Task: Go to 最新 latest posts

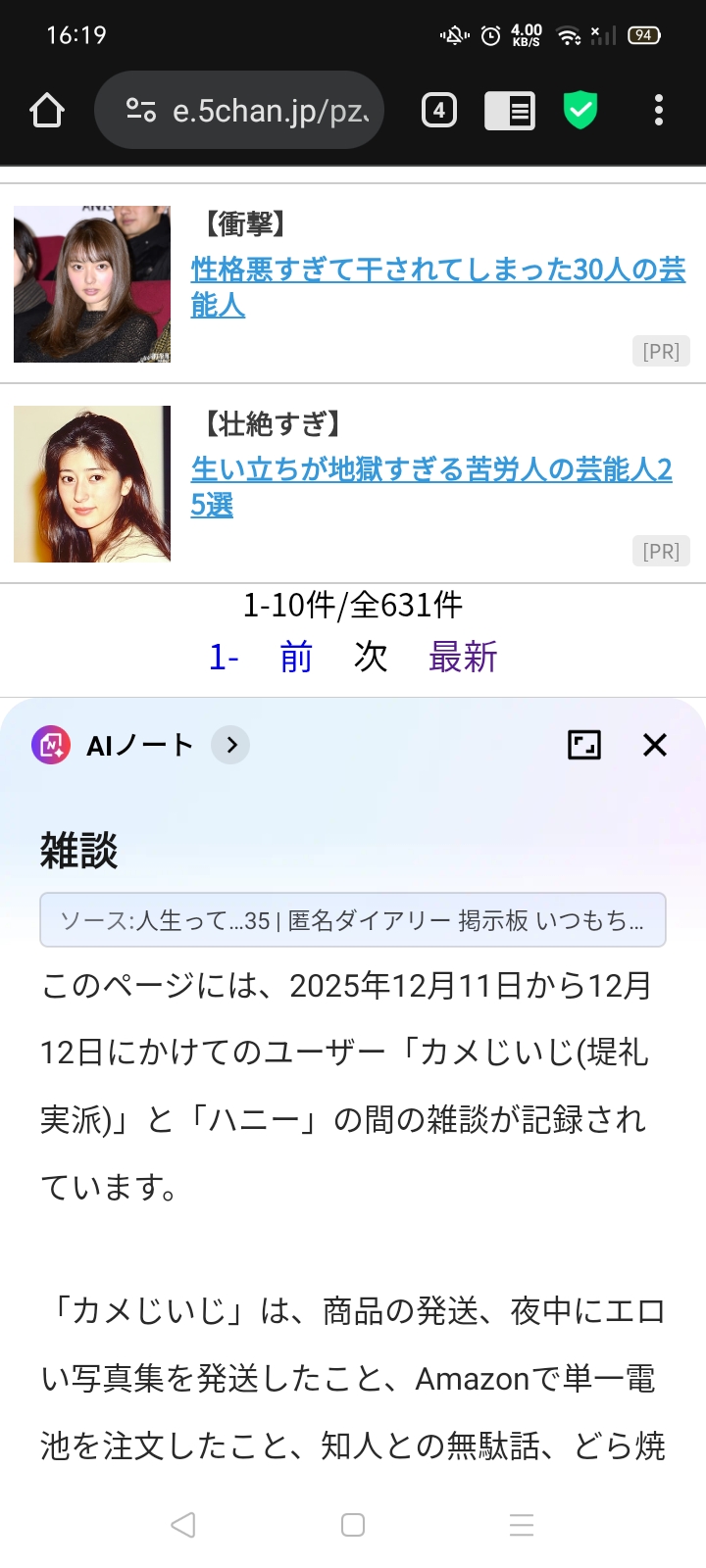Action: (x=463, y=657)
